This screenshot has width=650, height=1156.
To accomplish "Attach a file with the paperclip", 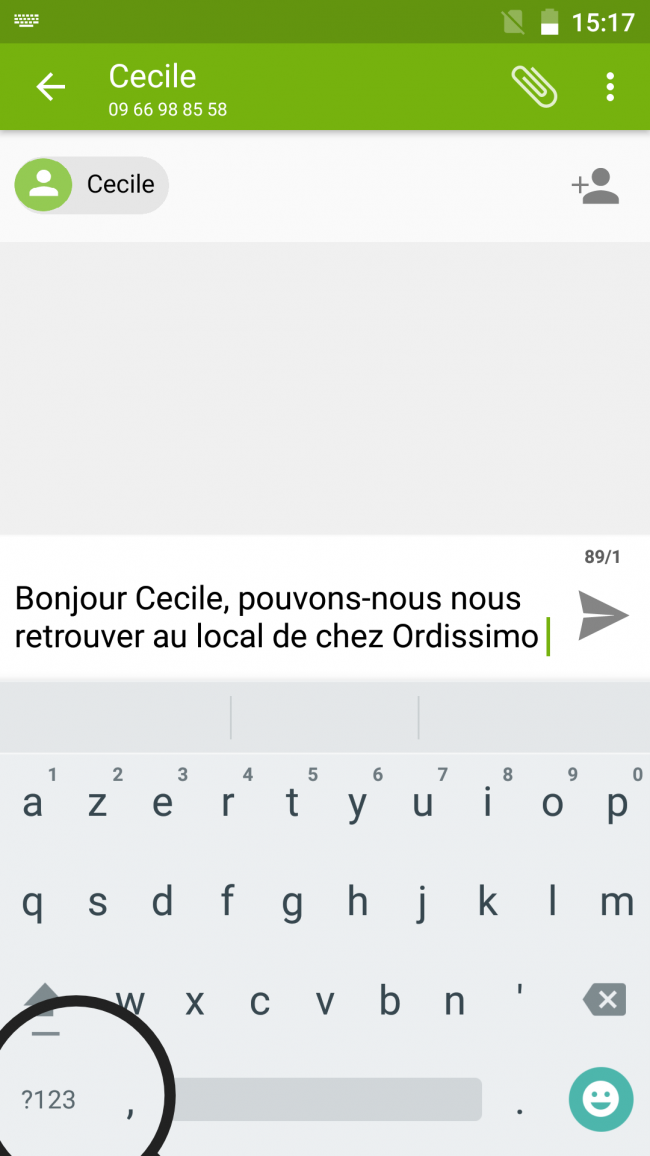I will pyautogui.click(x=534, y=87).
